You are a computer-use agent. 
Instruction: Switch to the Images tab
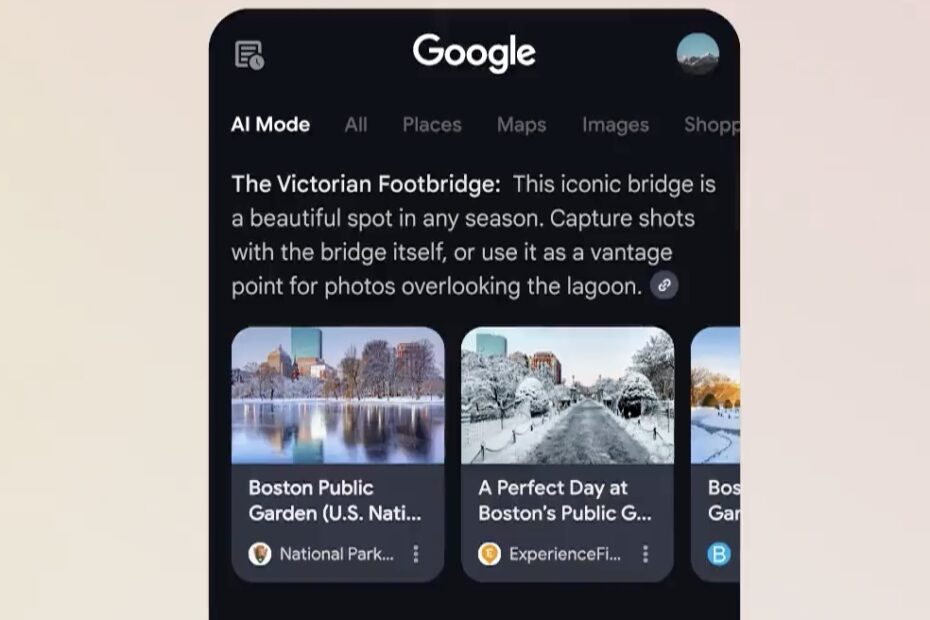pyautogui.click(x=615, y=125)
